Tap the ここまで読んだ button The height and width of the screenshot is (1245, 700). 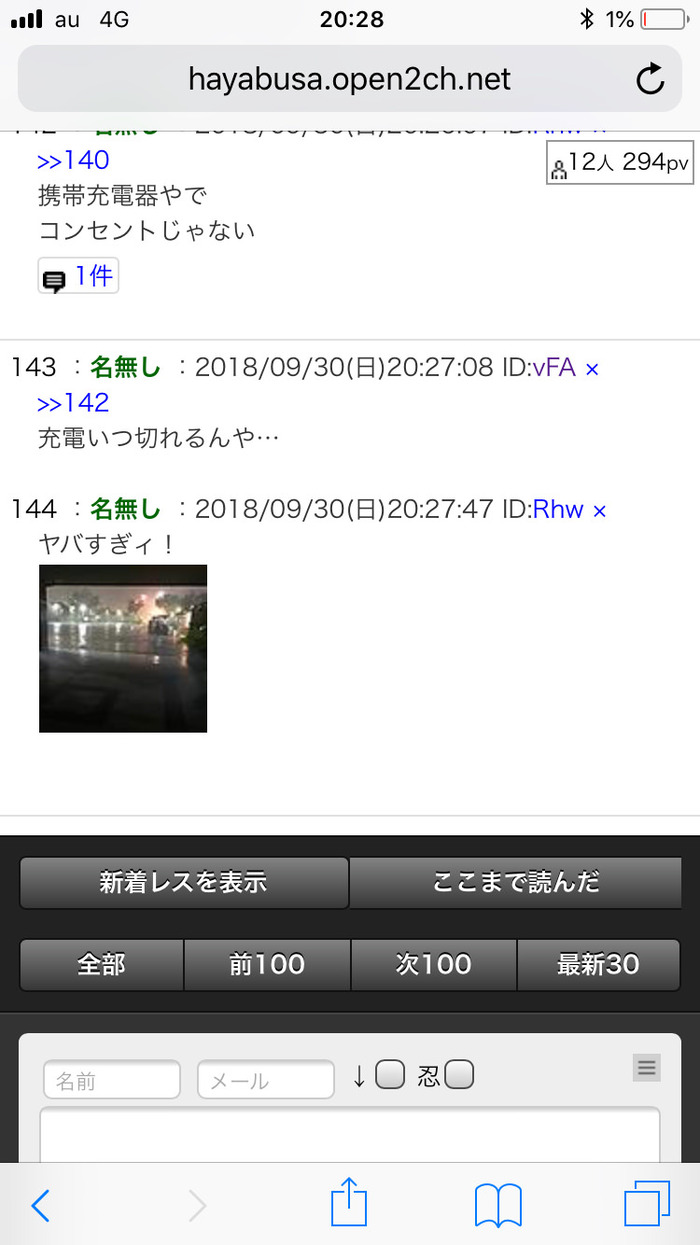click(x=515, y=882)
